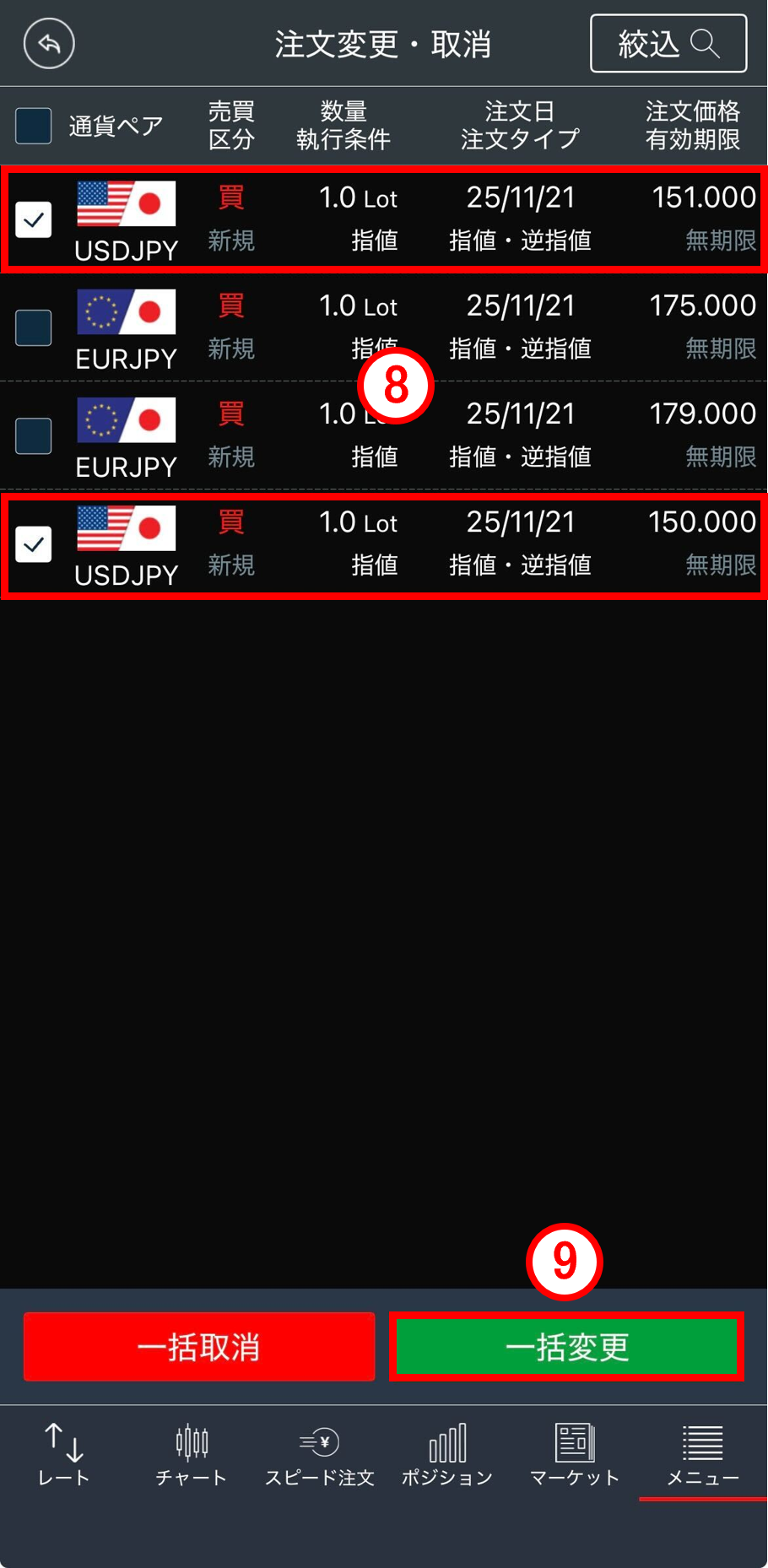Uncheck the USDJPY order at 150.000
This screenshot has width=768, height=1568.
pos(34,544)
